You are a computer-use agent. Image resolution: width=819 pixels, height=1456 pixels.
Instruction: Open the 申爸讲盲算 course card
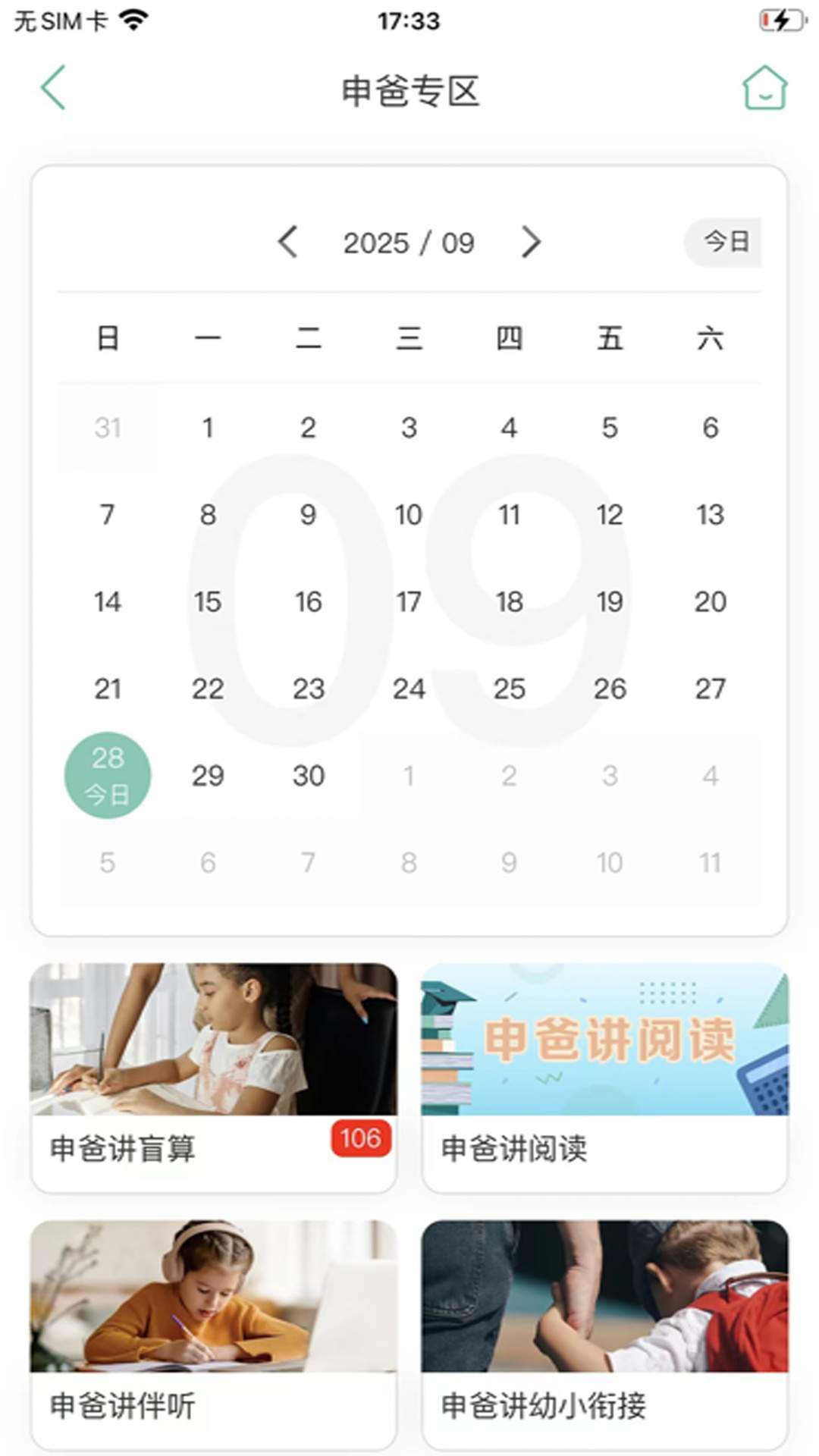(214, 1078)
